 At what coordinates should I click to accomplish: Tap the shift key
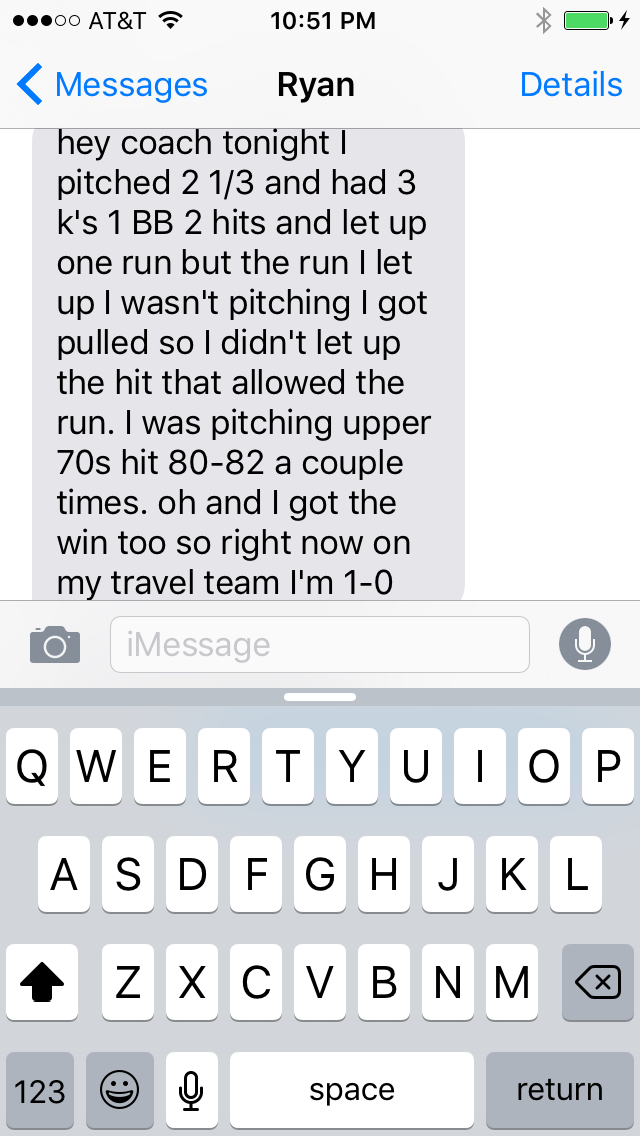[x=42, y=982]
